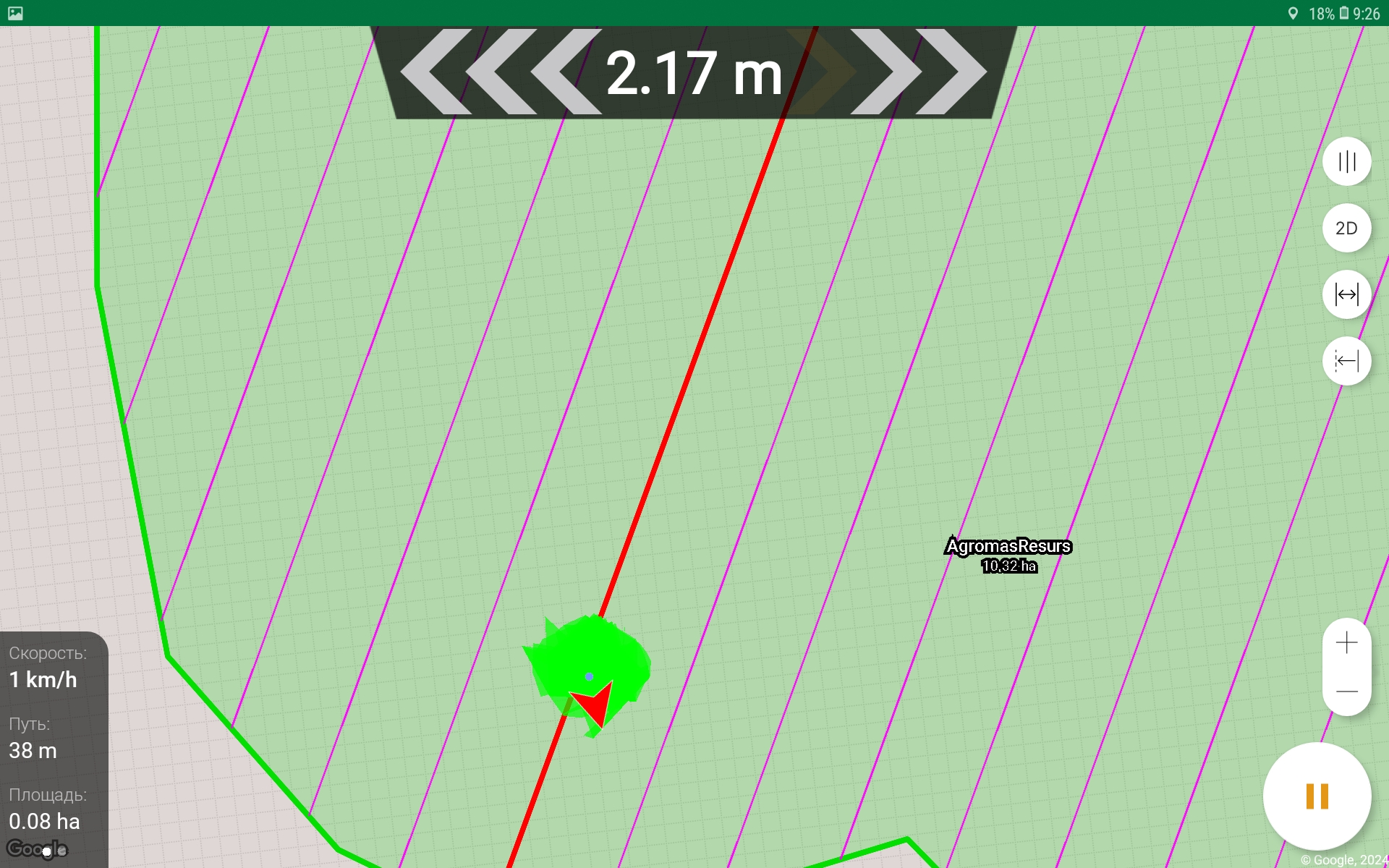The image size is (1389, 868).
Task: Zoom in on the map
Action: click(1346, 643)
